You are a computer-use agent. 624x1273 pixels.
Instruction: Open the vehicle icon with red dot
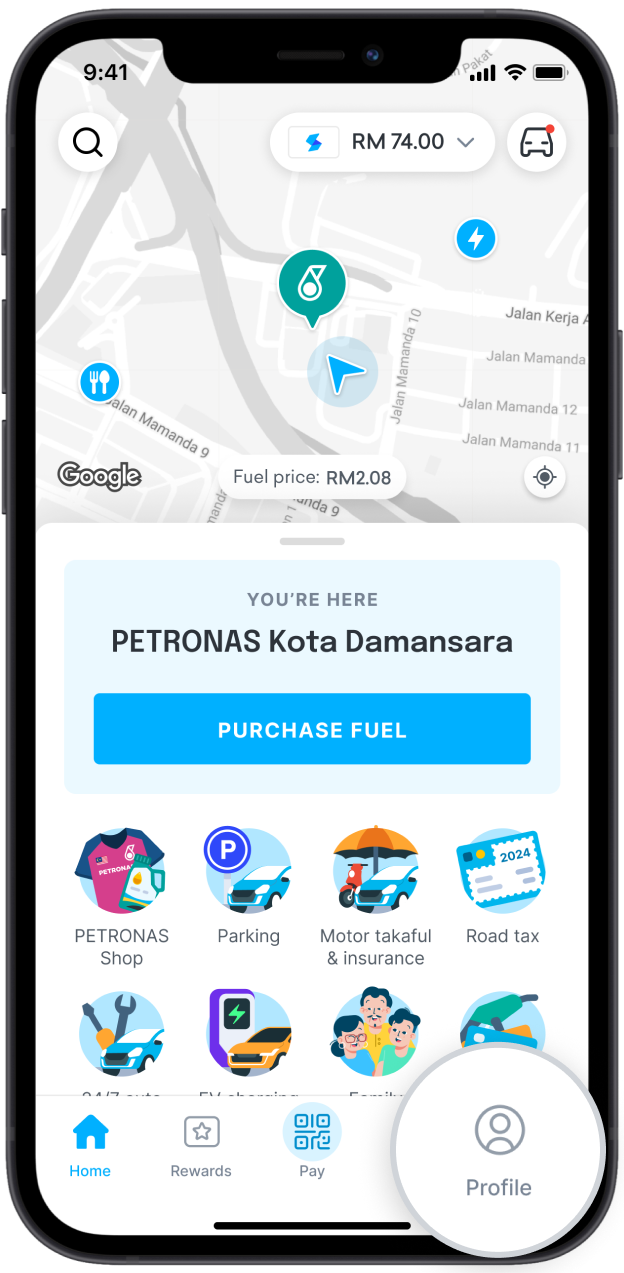537,142
